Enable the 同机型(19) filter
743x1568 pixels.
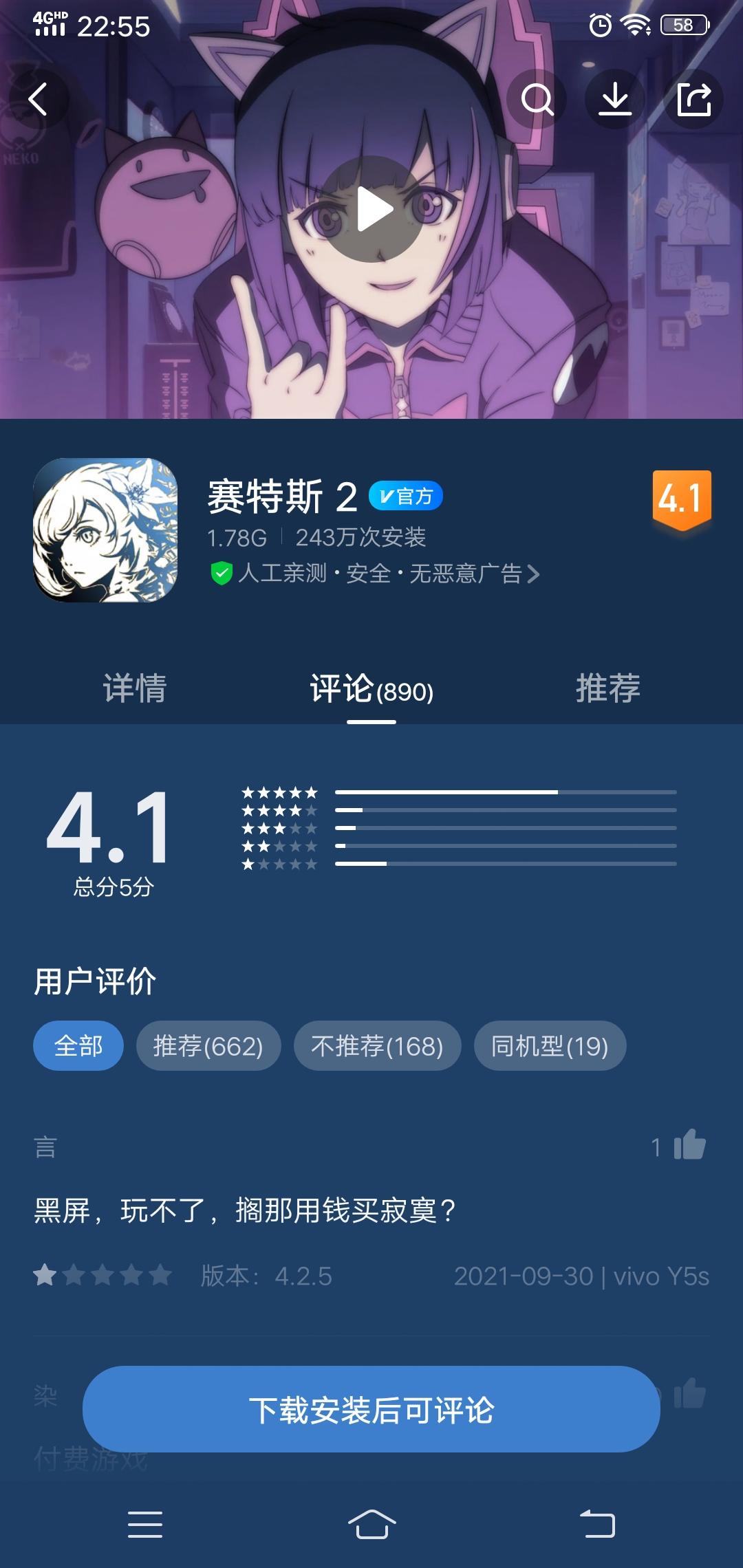[550, 1045]
